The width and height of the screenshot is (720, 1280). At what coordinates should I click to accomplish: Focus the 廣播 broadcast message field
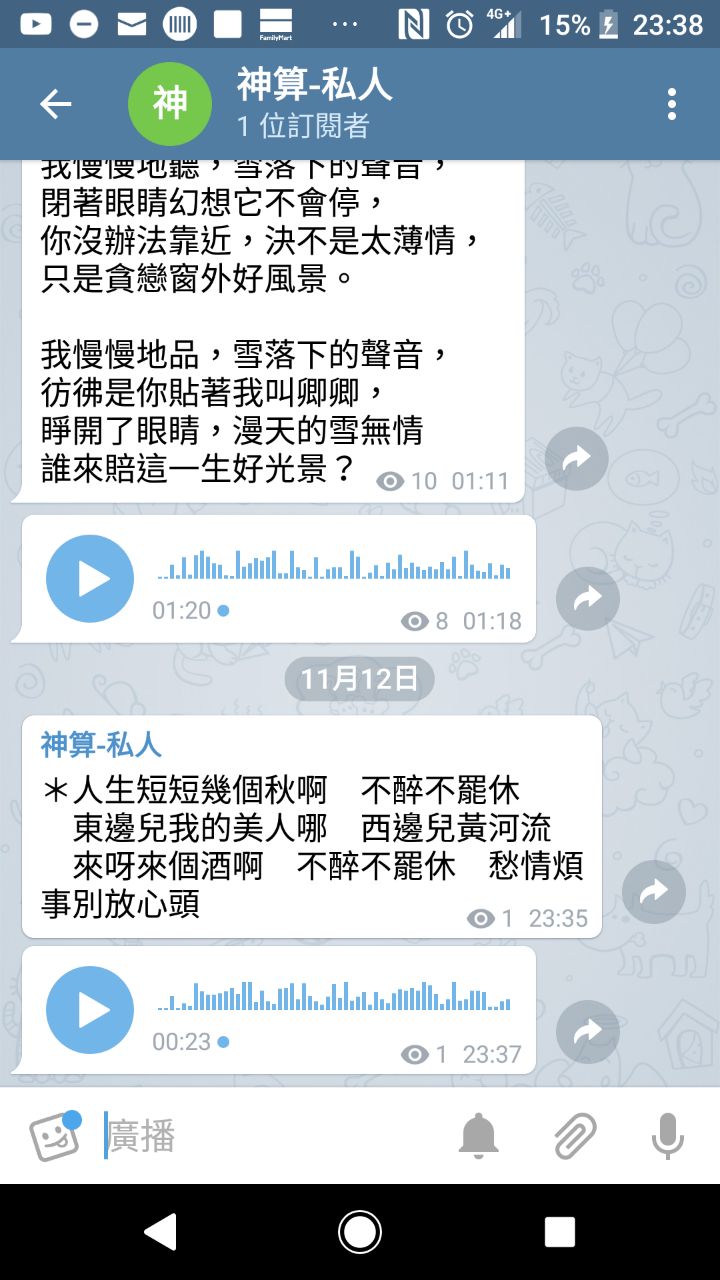point(270,1135)
